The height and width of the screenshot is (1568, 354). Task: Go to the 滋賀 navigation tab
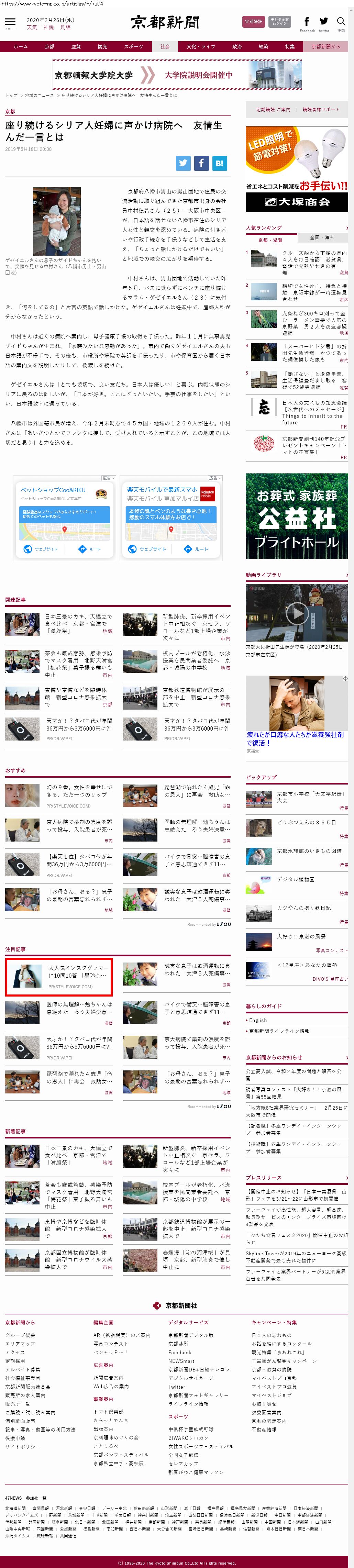coord(76,46)
